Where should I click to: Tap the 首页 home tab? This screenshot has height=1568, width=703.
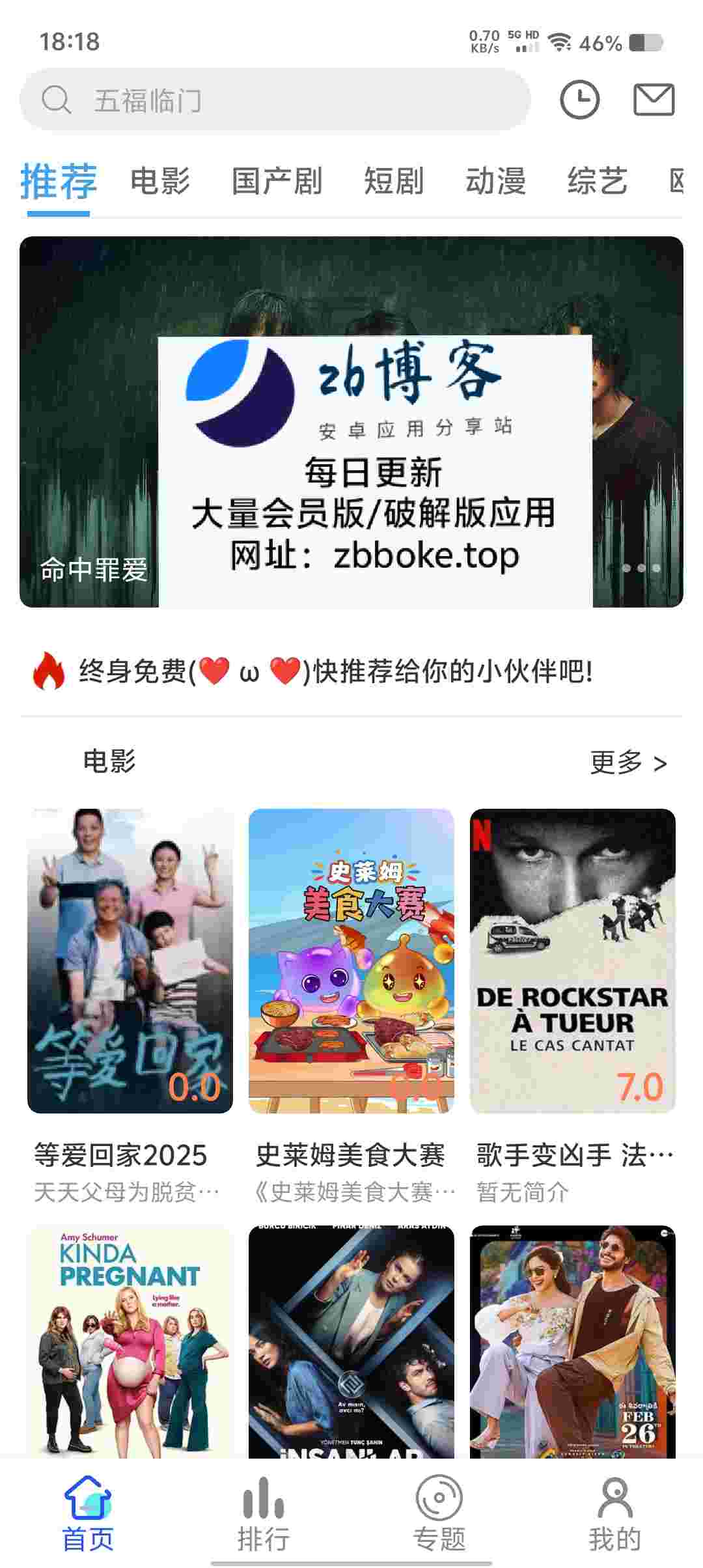click(x=88, y=1514)
